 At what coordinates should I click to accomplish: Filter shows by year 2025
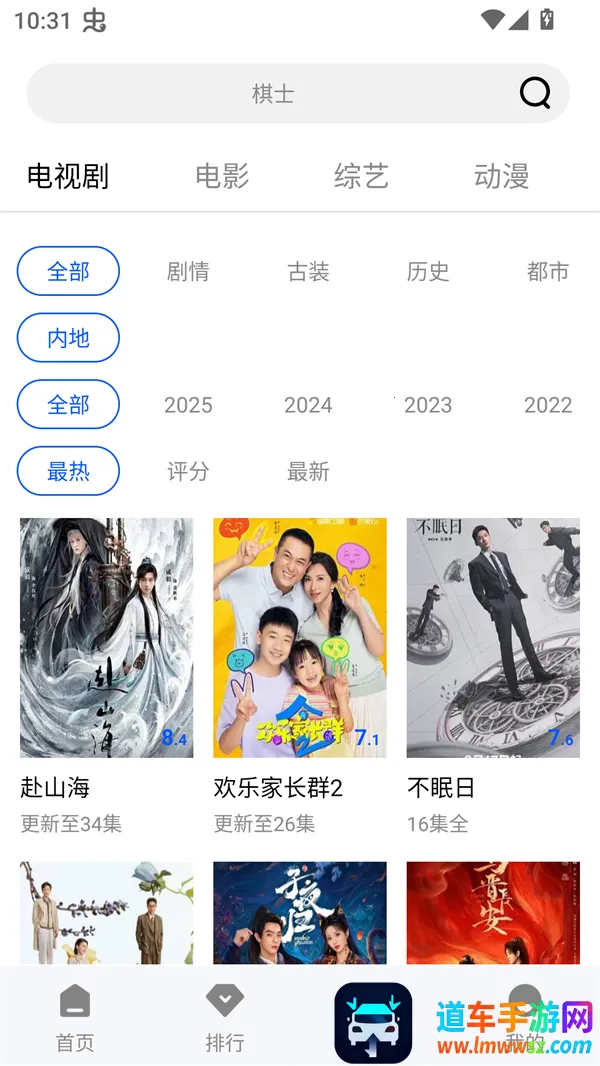click(188, 405)
